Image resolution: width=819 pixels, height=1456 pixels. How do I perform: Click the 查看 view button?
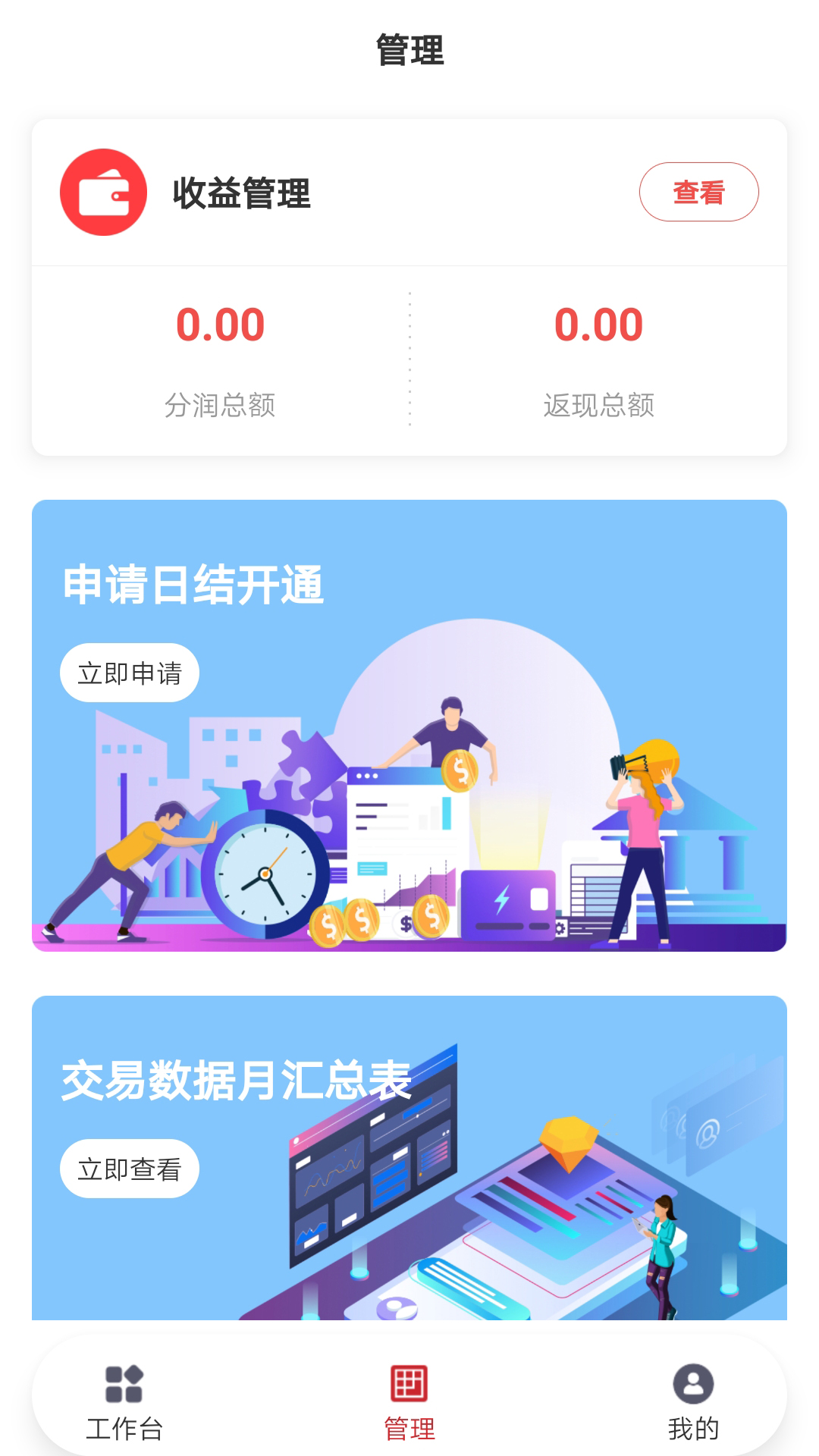tap(698, 192)
